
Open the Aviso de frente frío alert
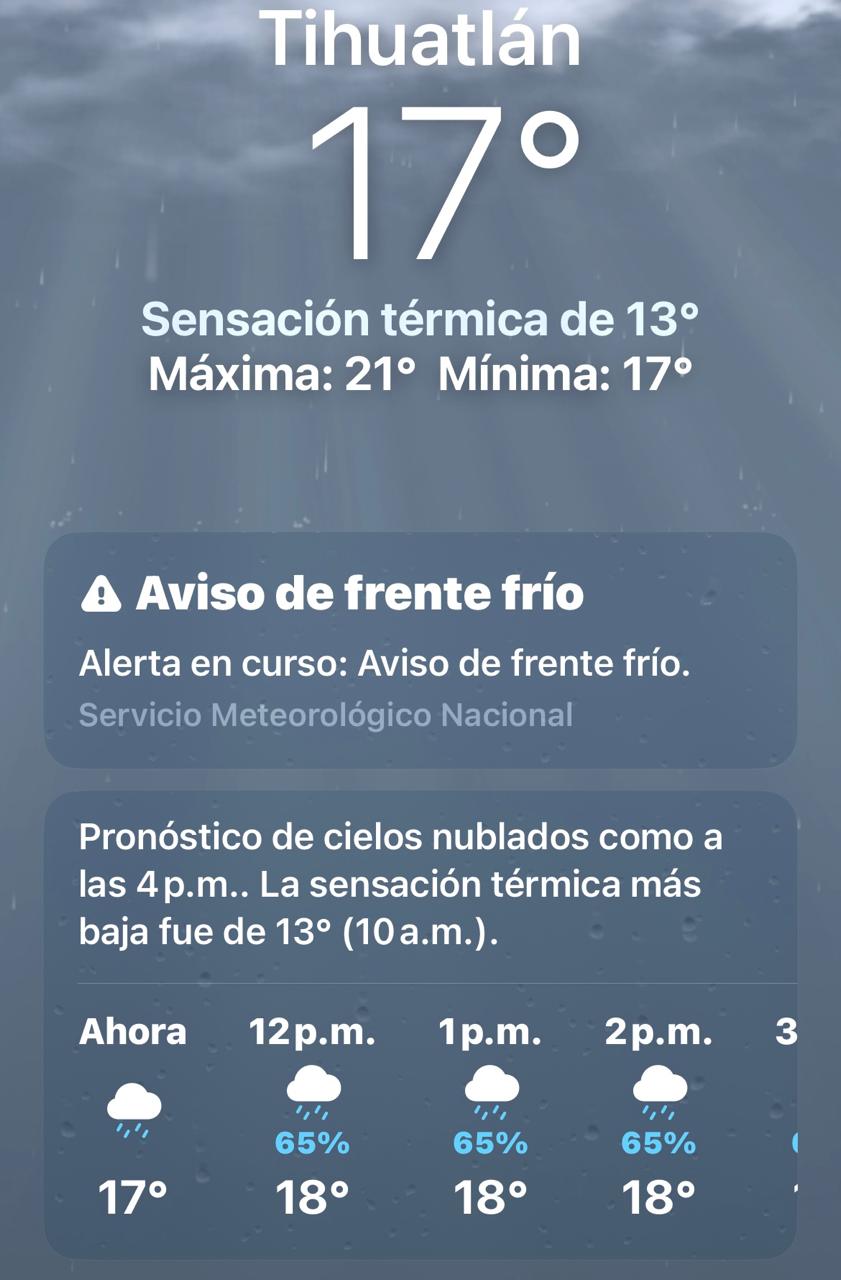click(420, 650)
